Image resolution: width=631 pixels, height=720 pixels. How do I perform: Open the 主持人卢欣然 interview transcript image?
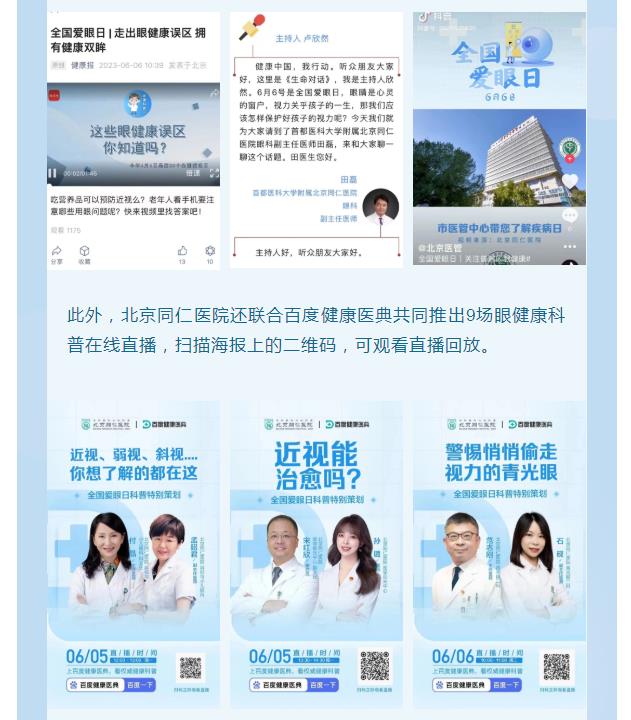click(x=316, y=140)
